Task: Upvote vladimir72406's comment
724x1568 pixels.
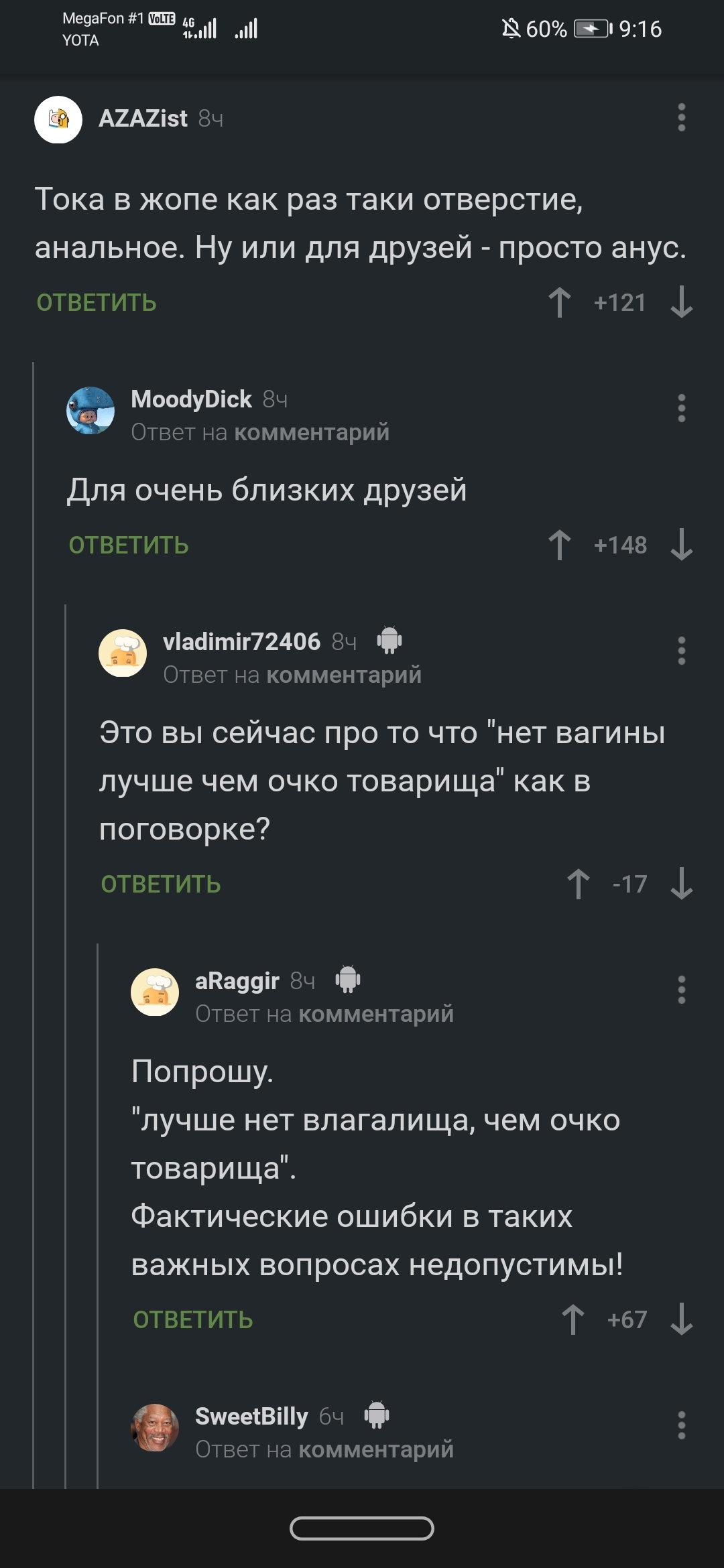Action: pos(579,884)
